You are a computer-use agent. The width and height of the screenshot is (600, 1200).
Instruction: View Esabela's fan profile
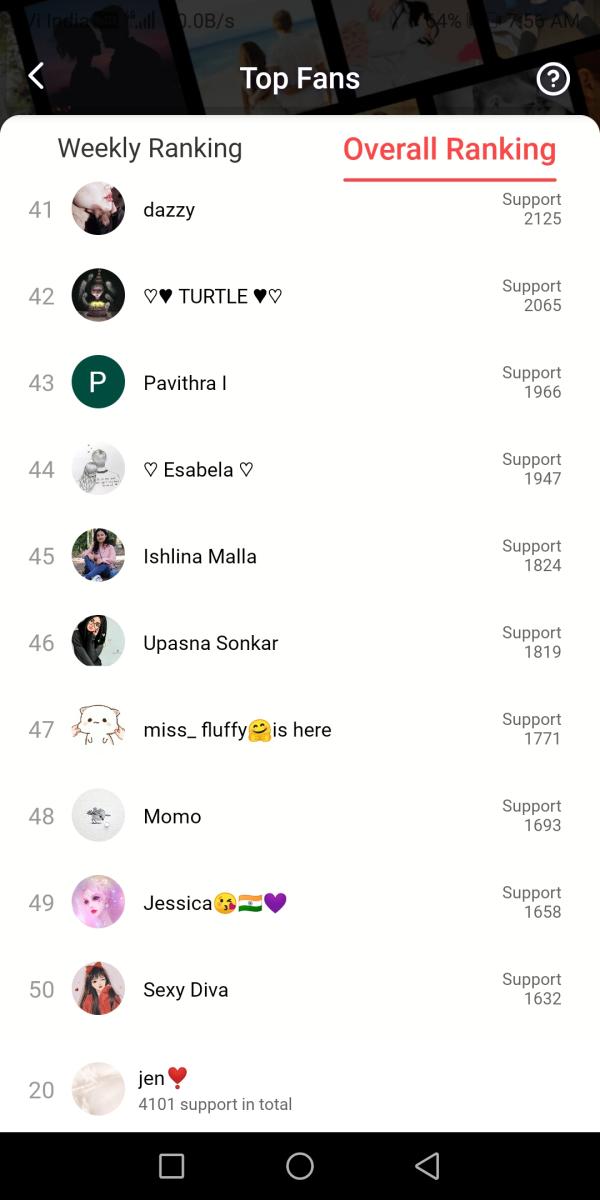[x=198, y=470]
